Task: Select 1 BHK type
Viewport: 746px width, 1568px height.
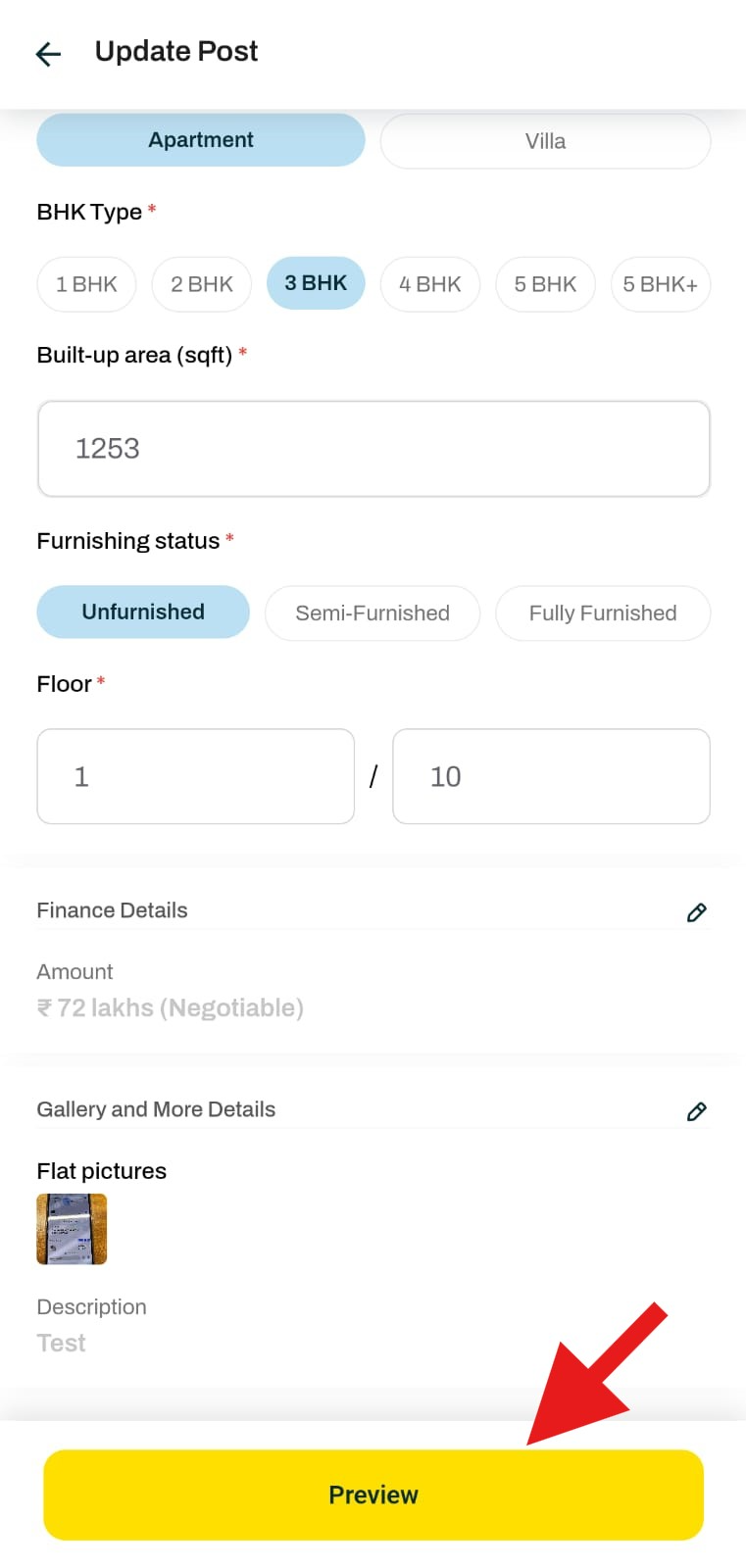Action: (86, 283)
